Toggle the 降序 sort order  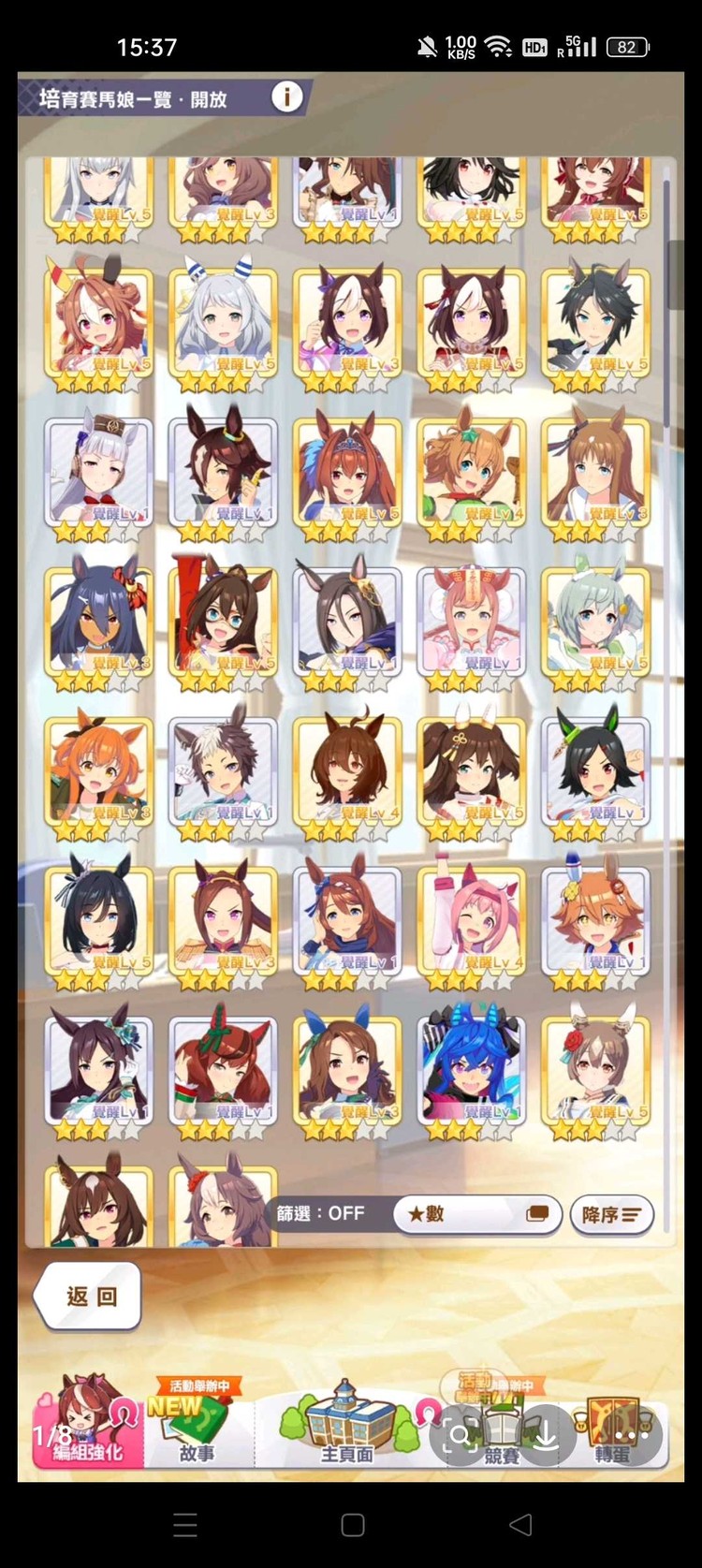pyautogui.click(x=610, y=1214)
